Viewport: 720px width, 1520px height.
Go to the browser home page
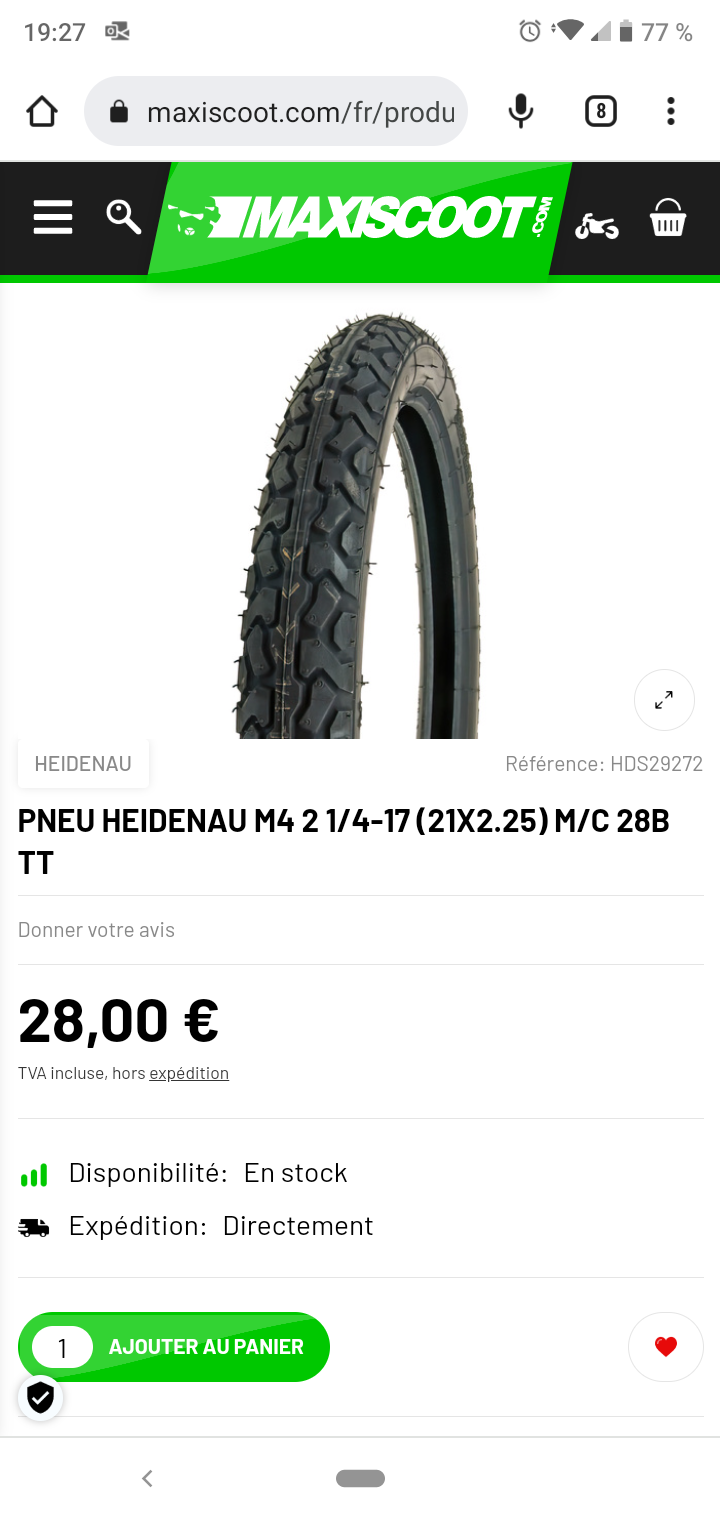click(42, 112)
